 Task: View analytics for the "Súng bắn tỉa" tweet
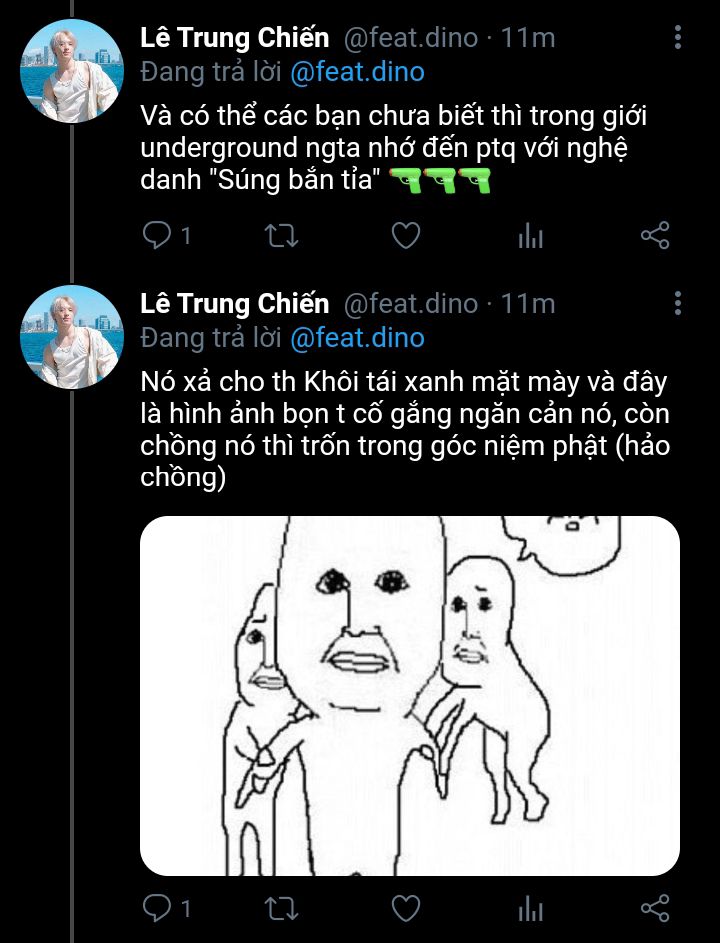click(x=530, y=236)
